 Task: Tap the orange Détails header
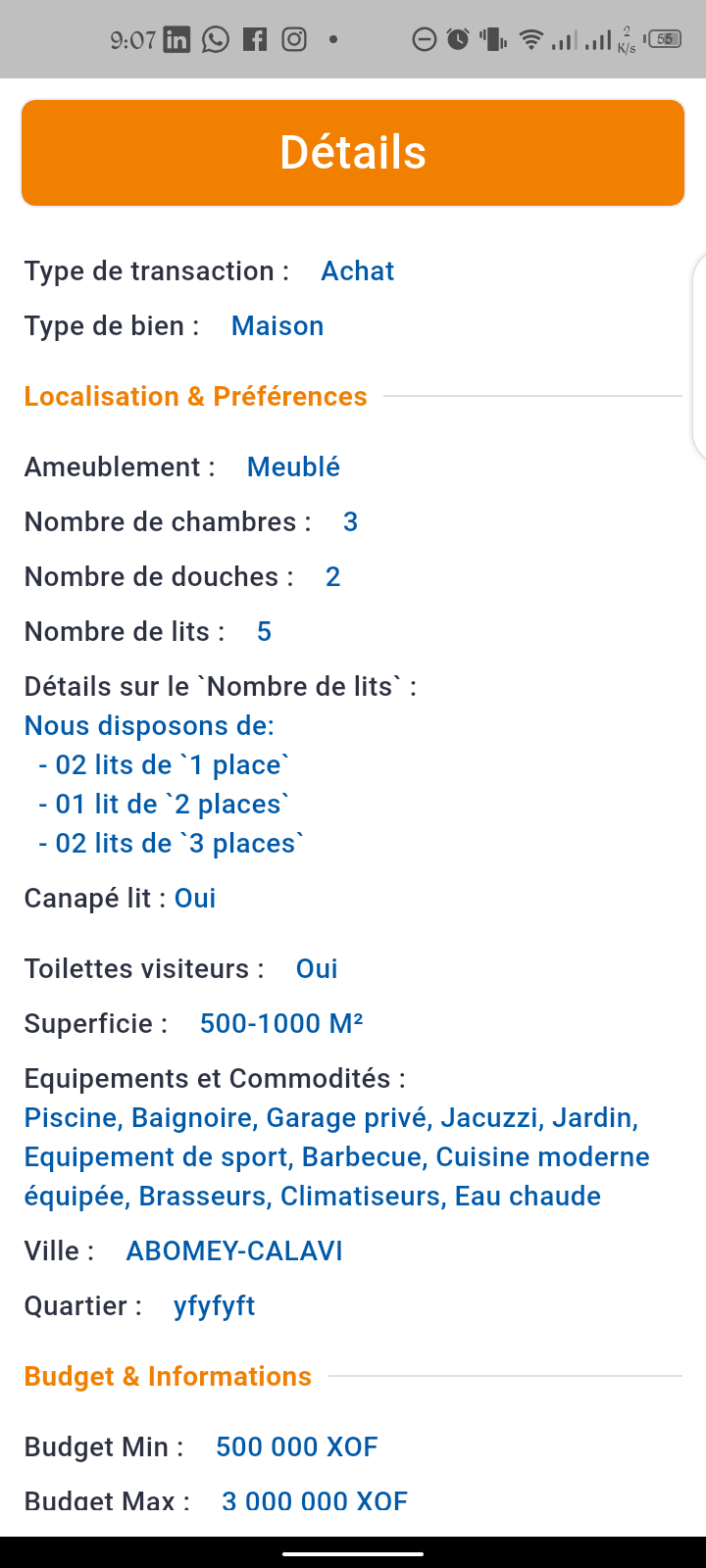353,152
